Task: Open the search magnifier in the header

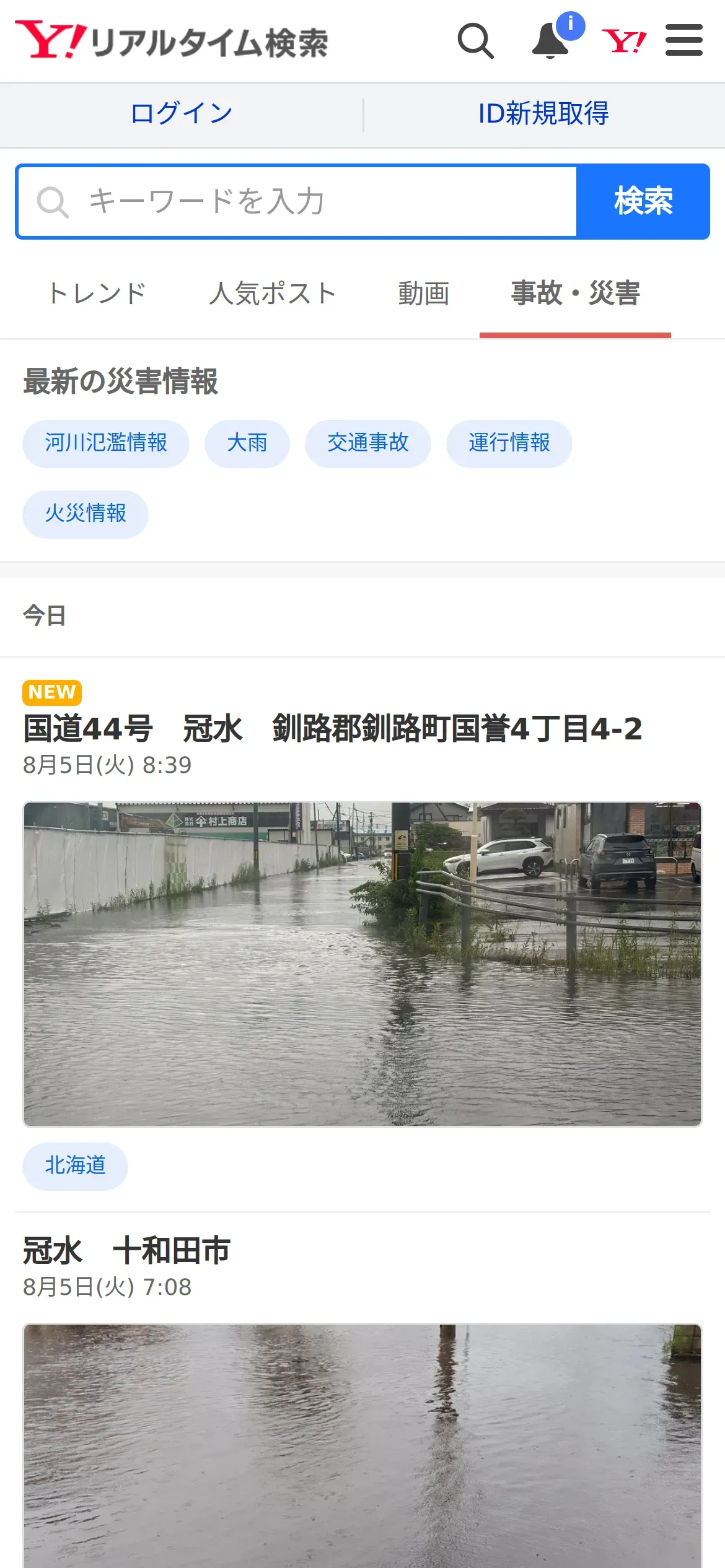Action: (475, 41)
